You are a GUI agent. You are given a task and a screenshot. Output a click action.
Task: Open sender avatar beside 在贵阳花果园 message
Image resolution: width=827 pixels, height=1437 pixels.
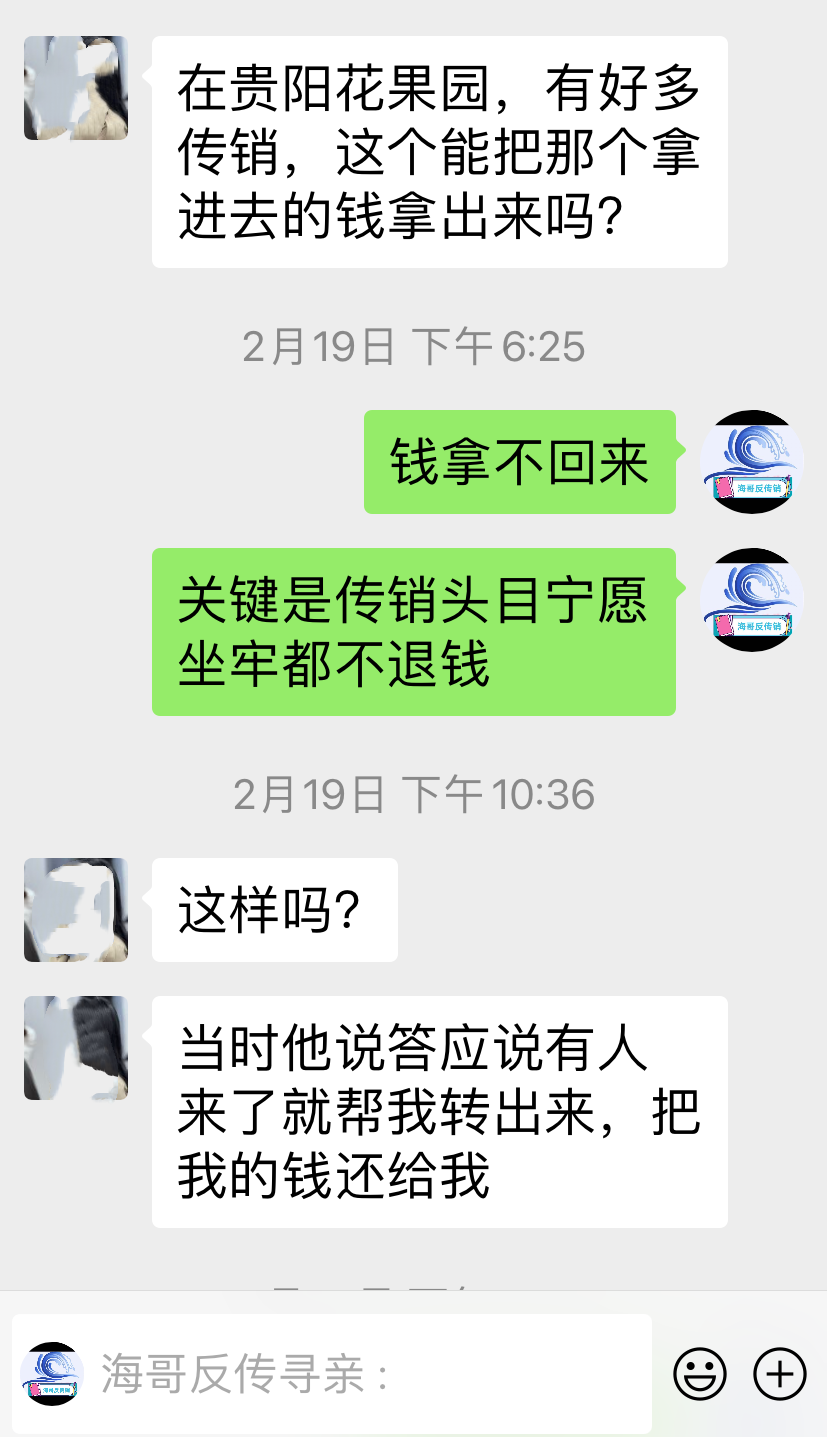(x=76, y=88)
